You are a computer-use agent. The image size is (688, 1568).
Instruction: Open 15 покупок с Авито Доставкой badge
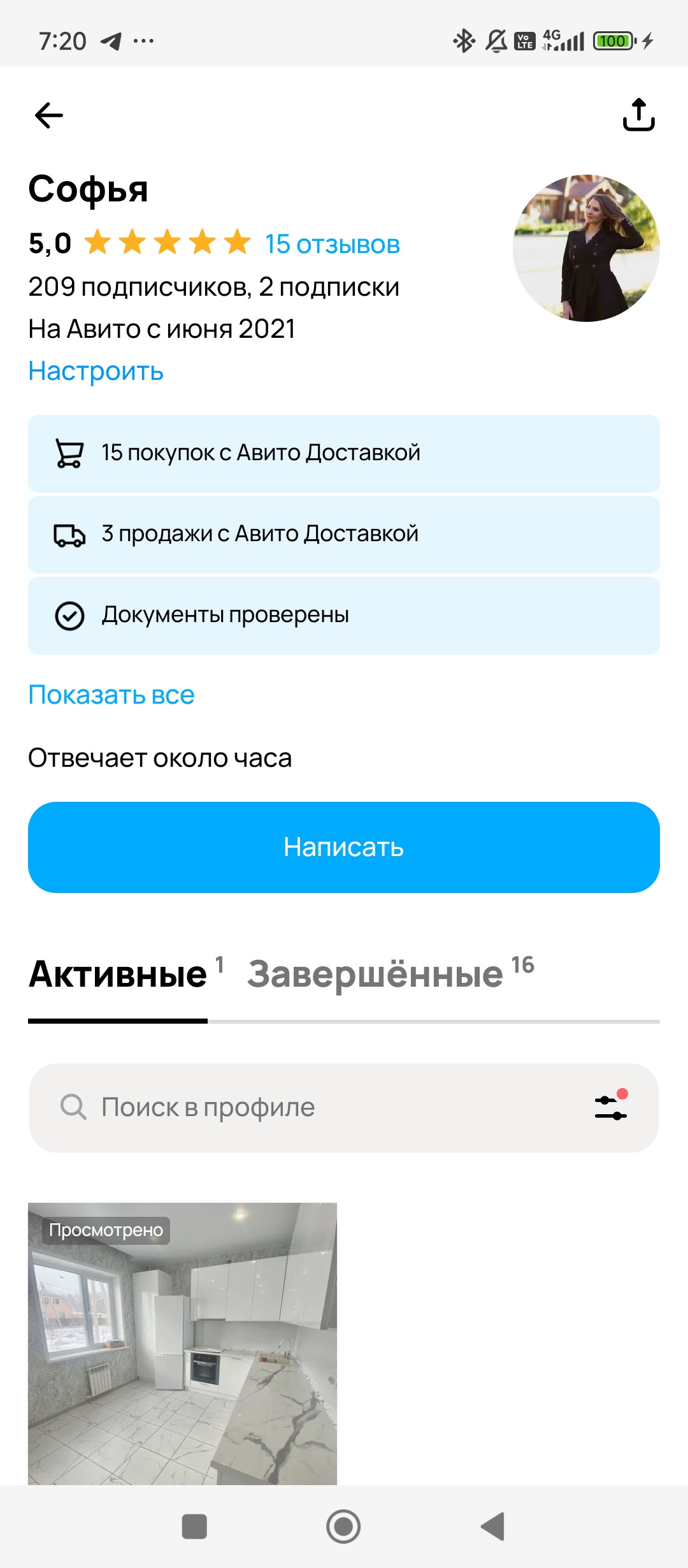pos(344,453)
